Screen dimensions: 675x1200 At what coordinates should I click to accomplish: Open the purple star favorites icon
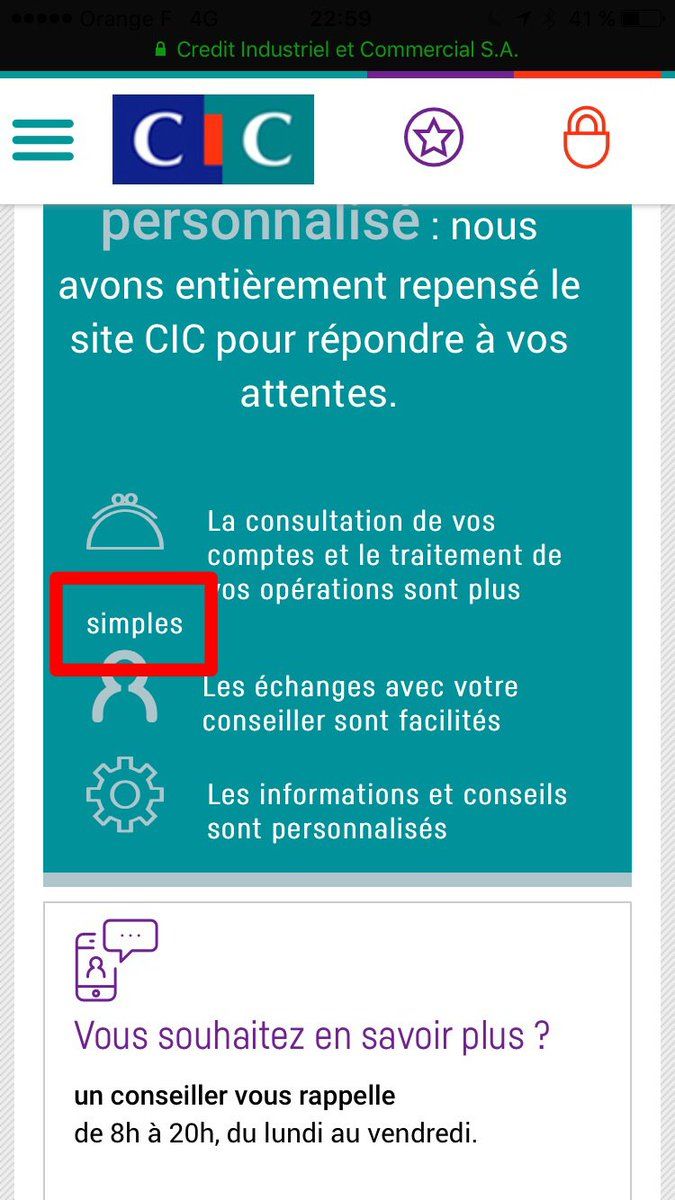click(433, 138)
